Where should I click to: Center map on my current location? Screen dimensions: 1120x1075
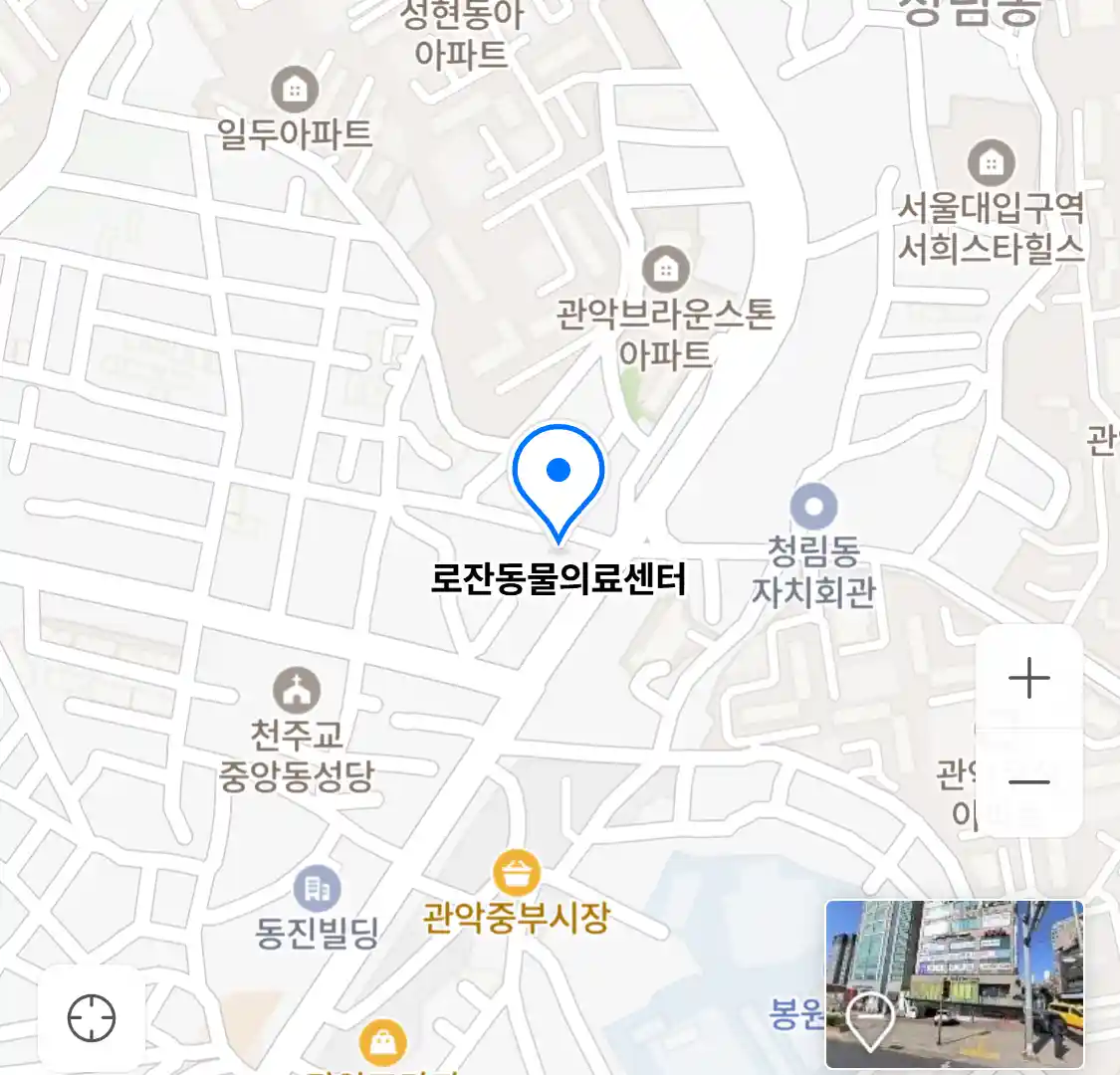(x=92, y=1018)
